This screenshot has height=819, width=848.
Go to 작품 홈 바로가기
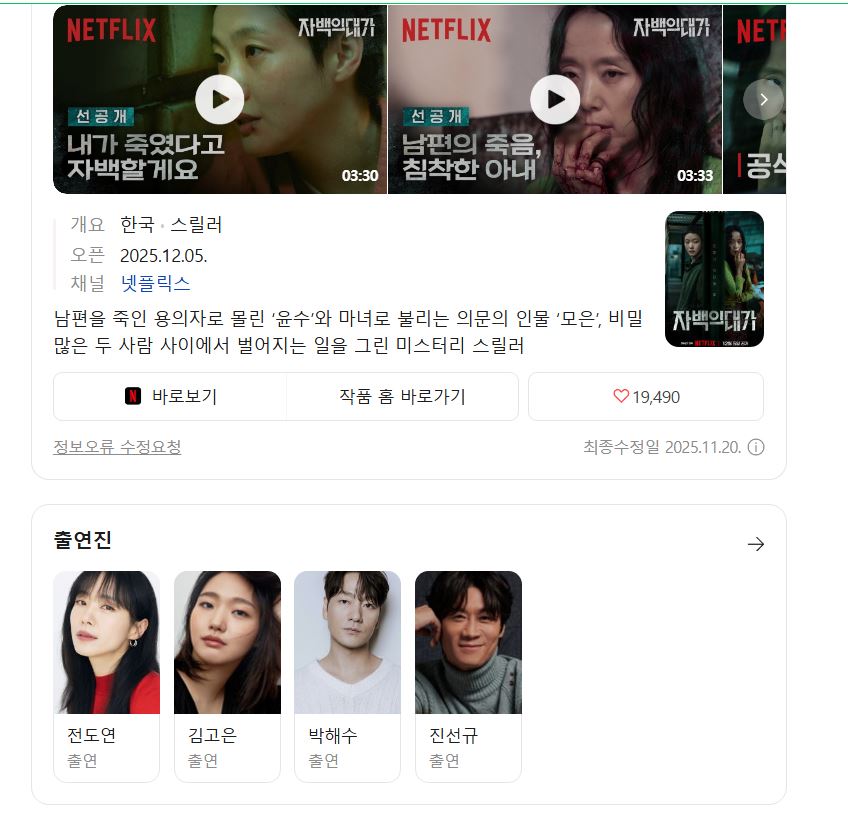402,397
